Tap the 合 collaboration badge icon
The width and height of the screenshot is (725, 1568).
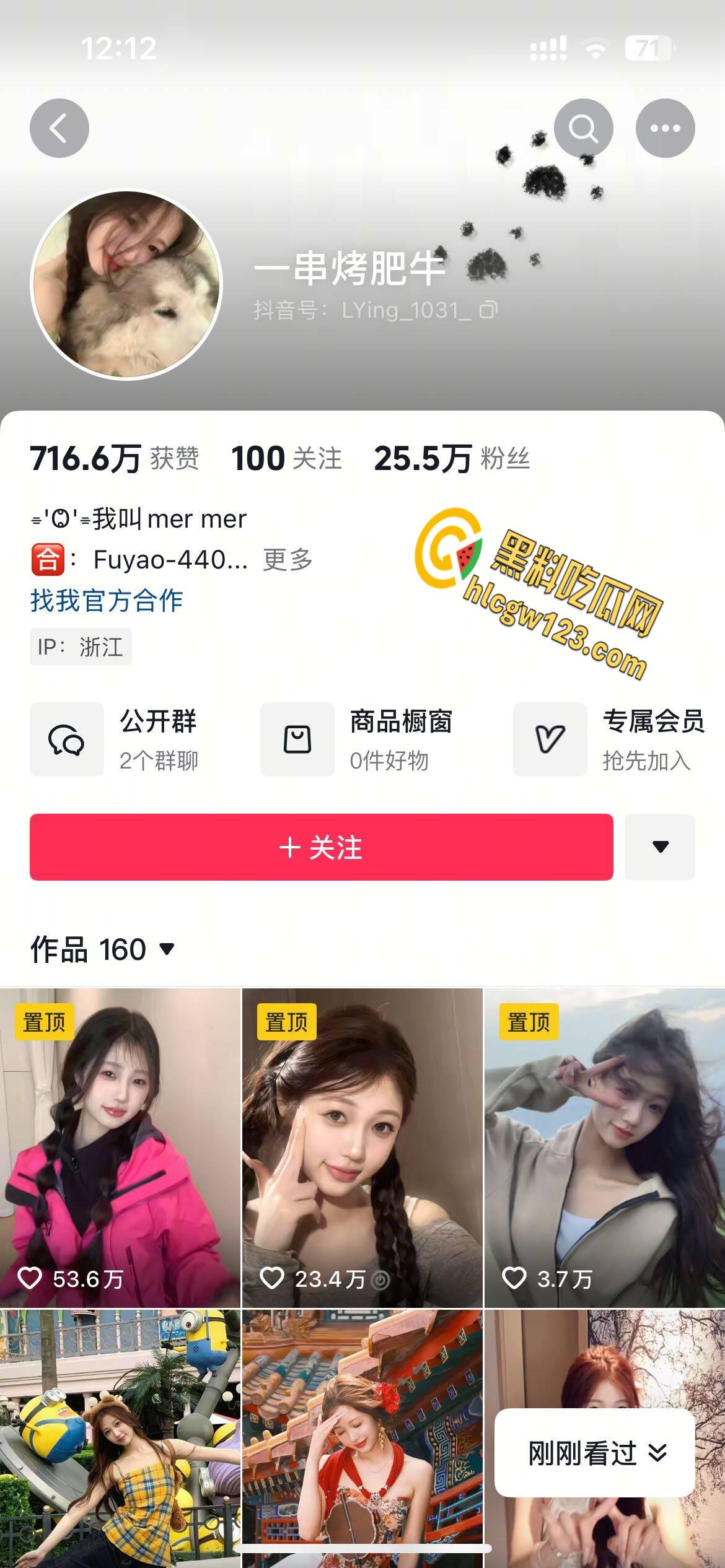pyautogui.click(x=46, y=559)
